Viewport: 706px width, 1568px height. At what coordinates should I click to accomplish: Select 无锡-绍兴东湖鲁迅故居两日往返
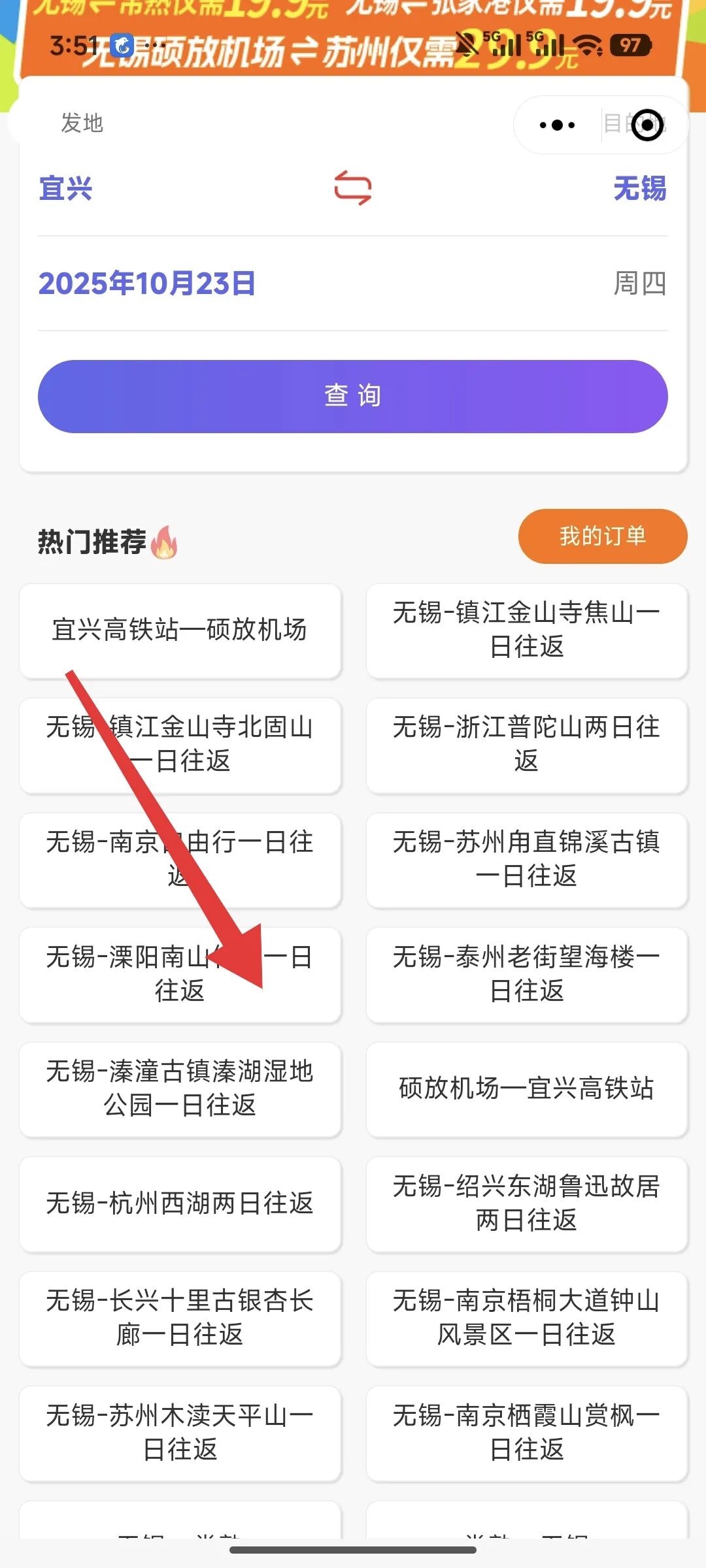tap(526, 1203)
